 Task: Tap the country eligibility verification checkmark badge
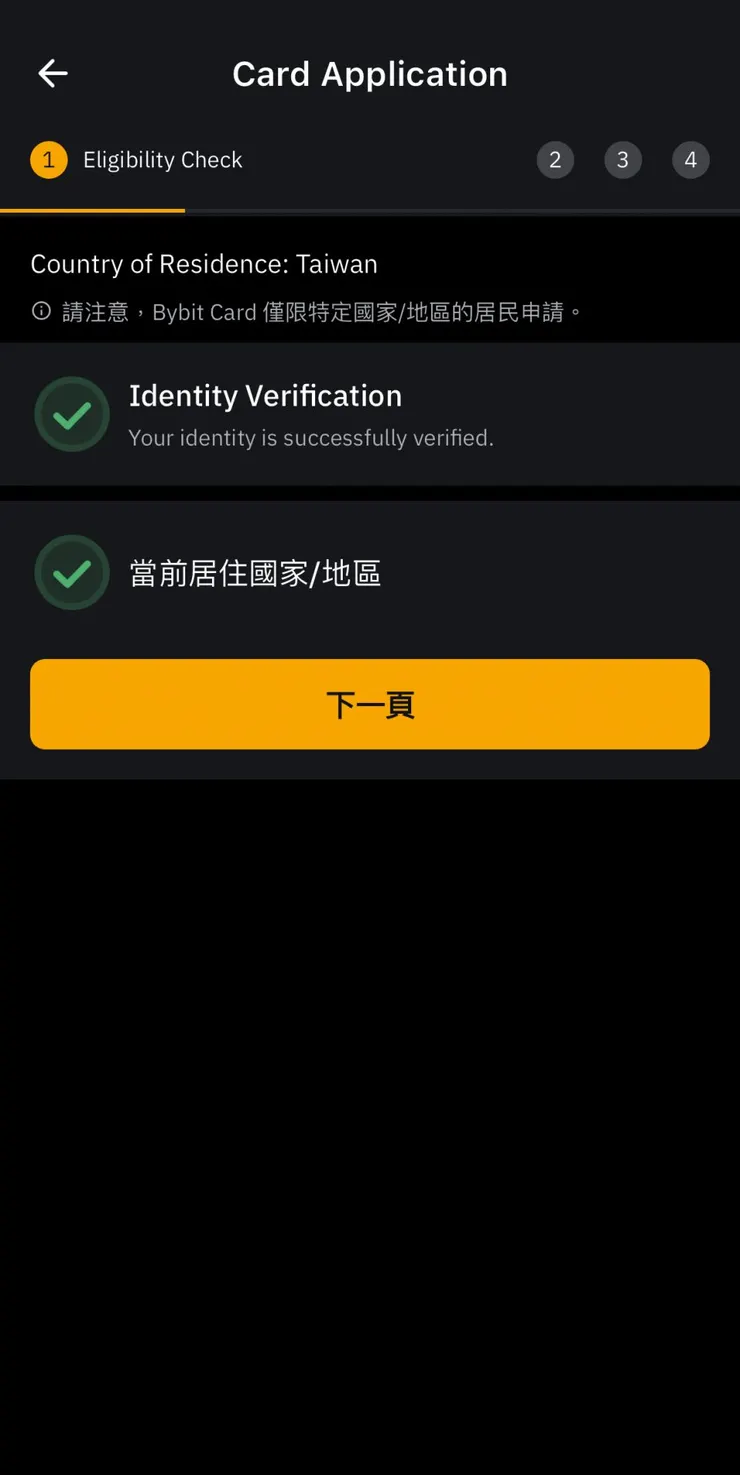coord(71,572)
